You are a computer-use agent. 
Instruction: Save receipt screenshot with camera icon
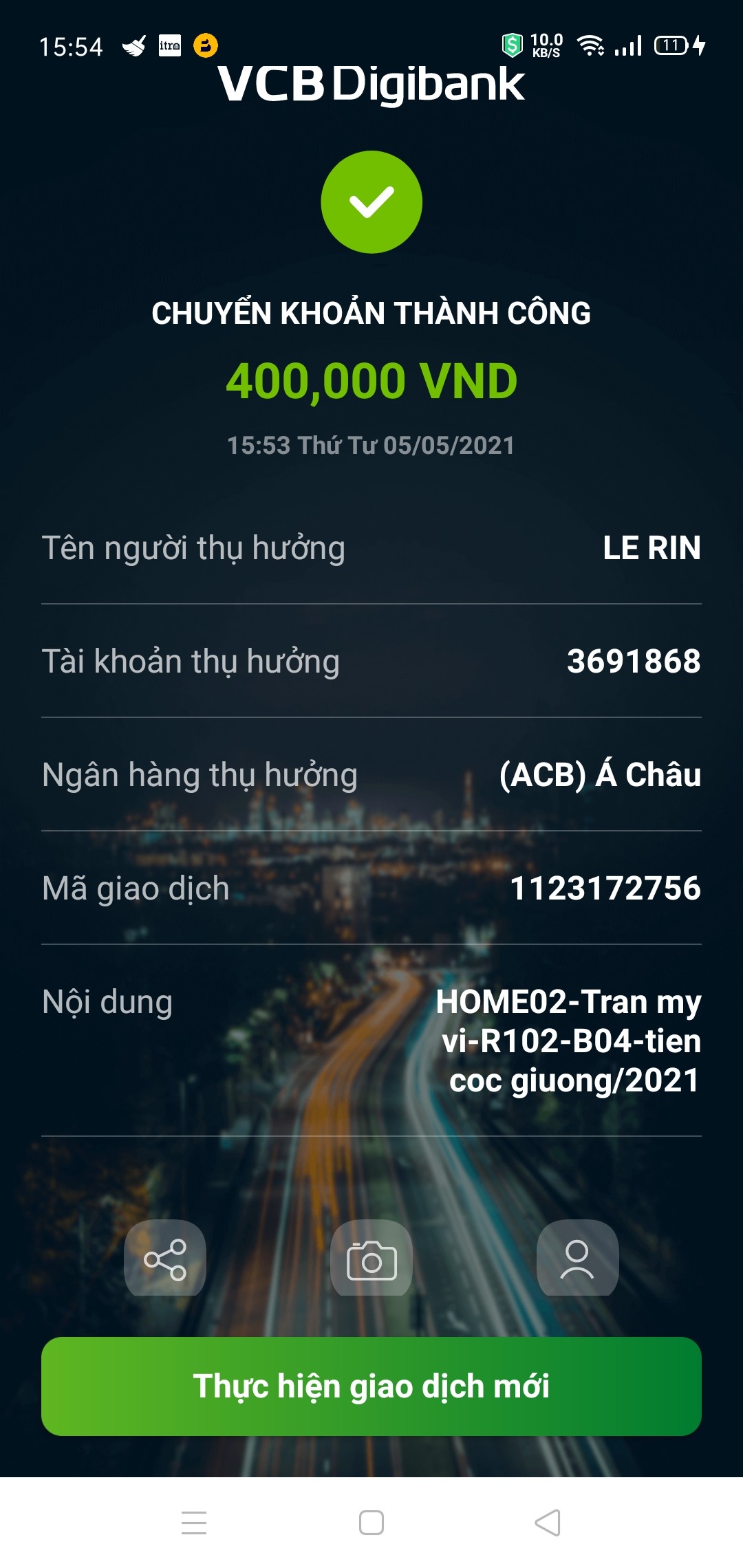coord(371,1259)
